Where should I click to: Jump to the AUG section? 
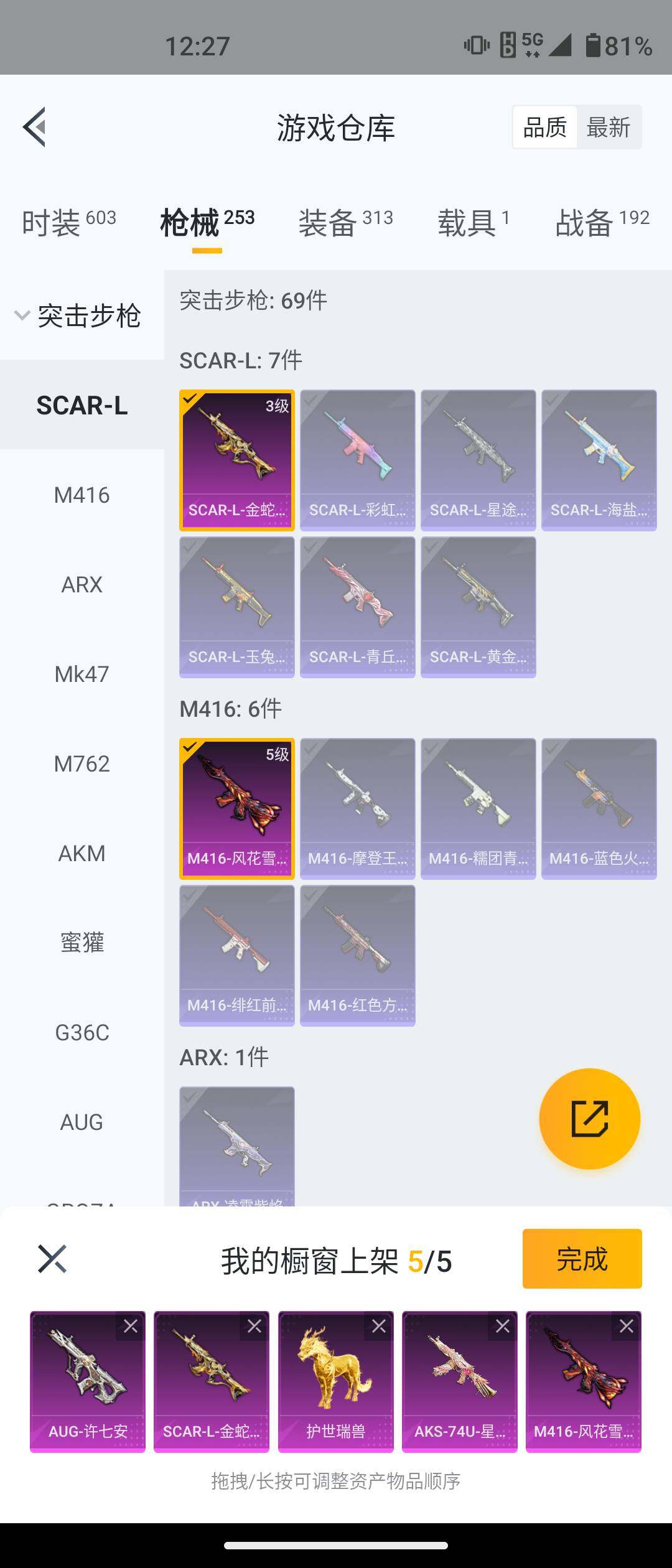(82, 1122)
